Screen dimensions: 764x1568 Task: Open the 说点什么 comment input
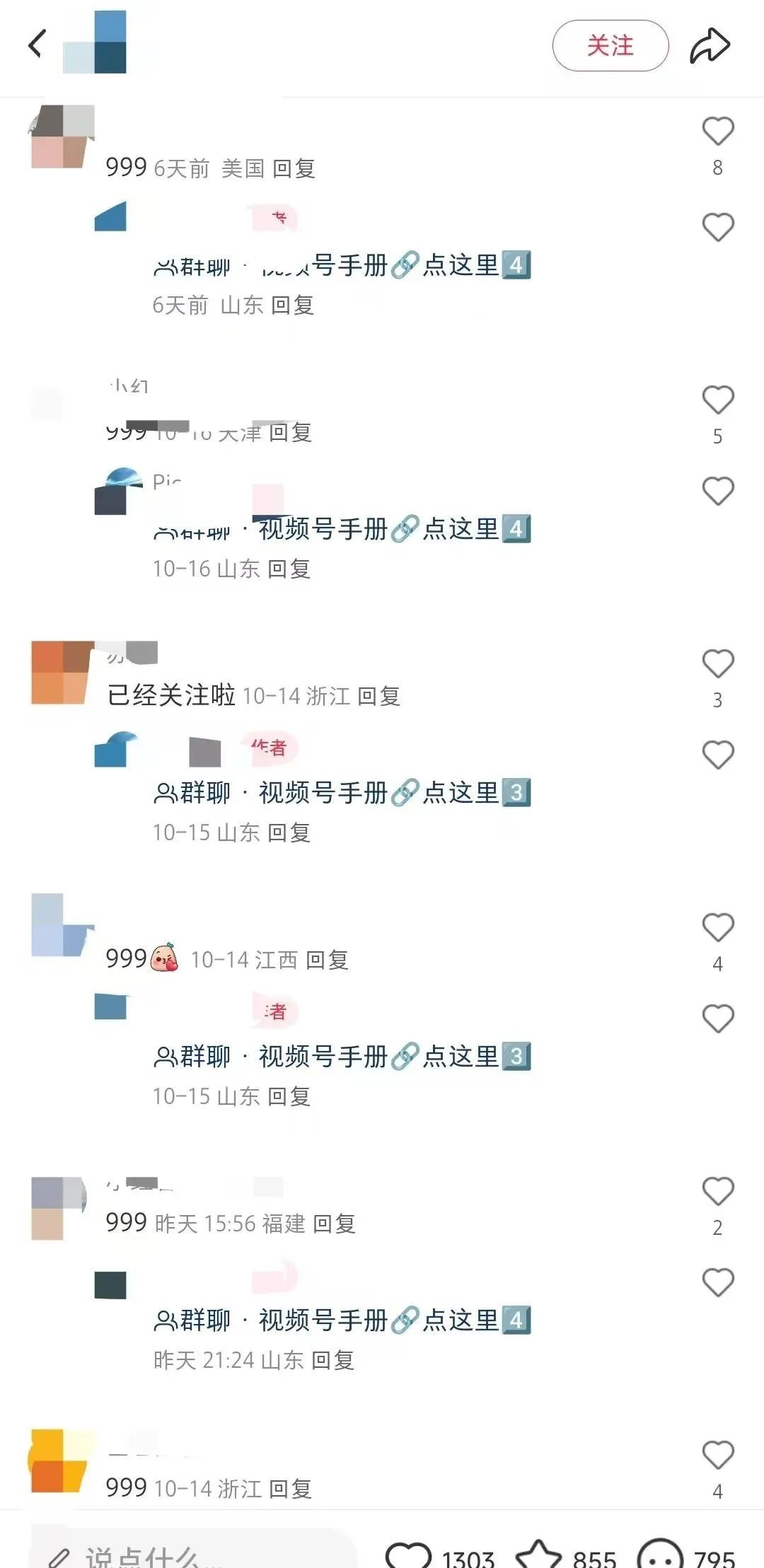click(191, 1555)
